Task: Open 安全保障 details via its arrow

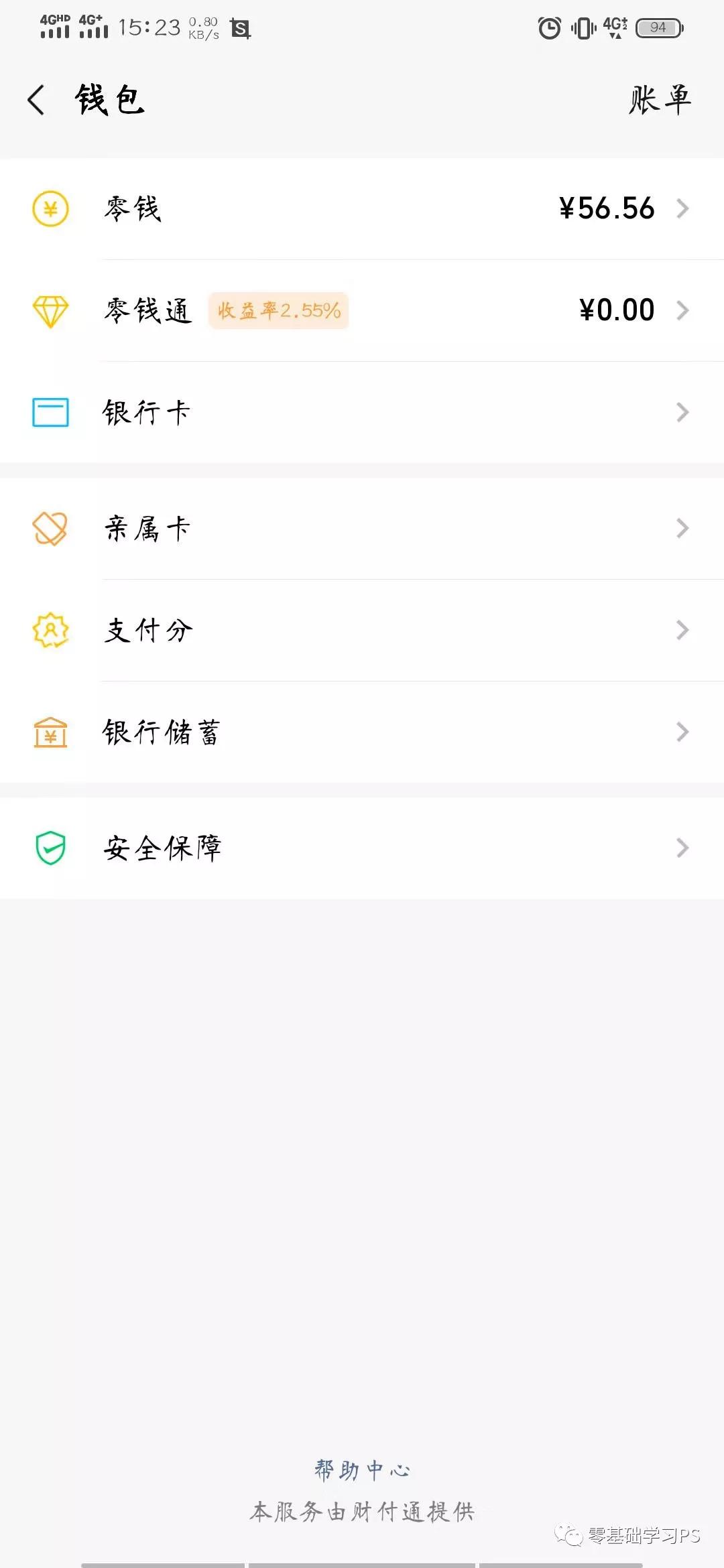Action: coord(682,848)
